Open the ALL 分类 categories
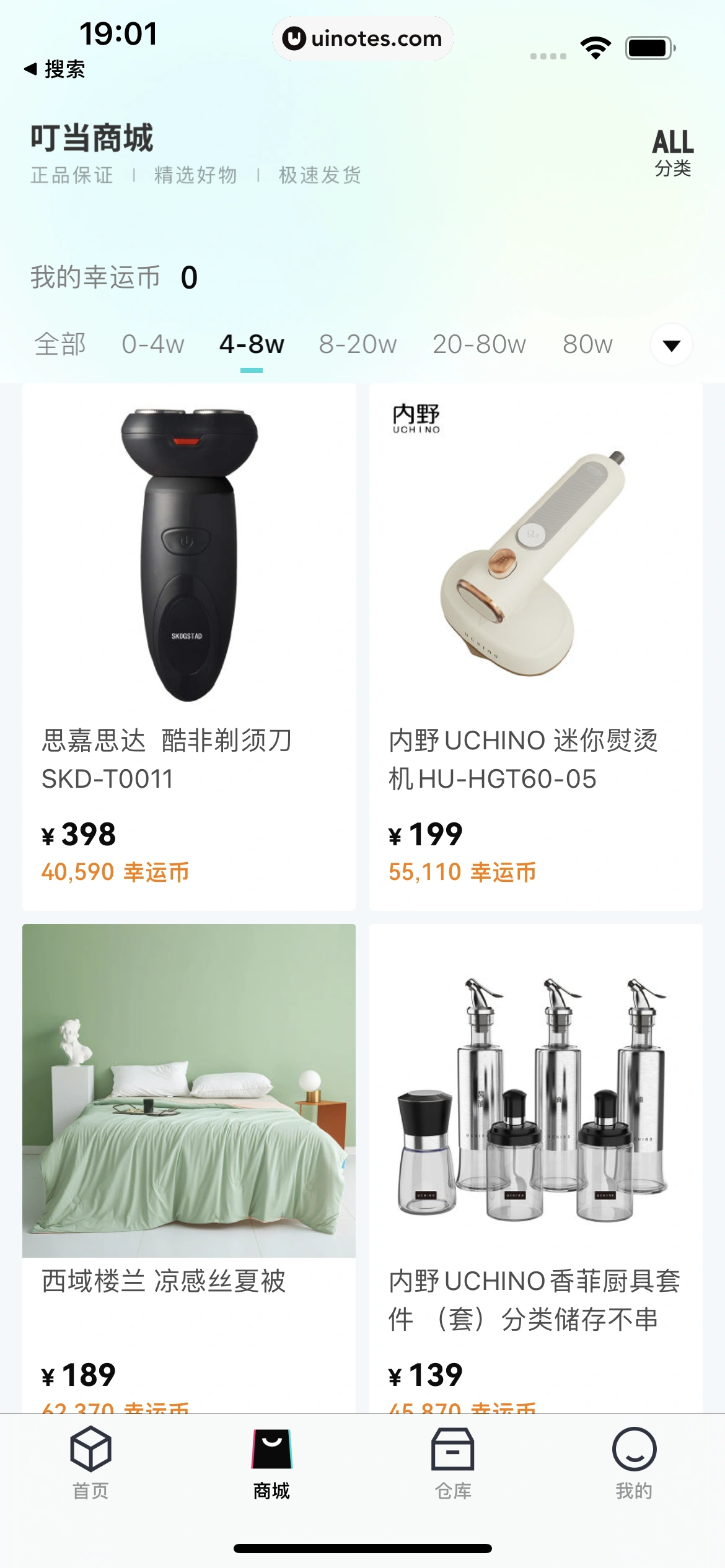The image size is (725, 1568). pos(672,152)
